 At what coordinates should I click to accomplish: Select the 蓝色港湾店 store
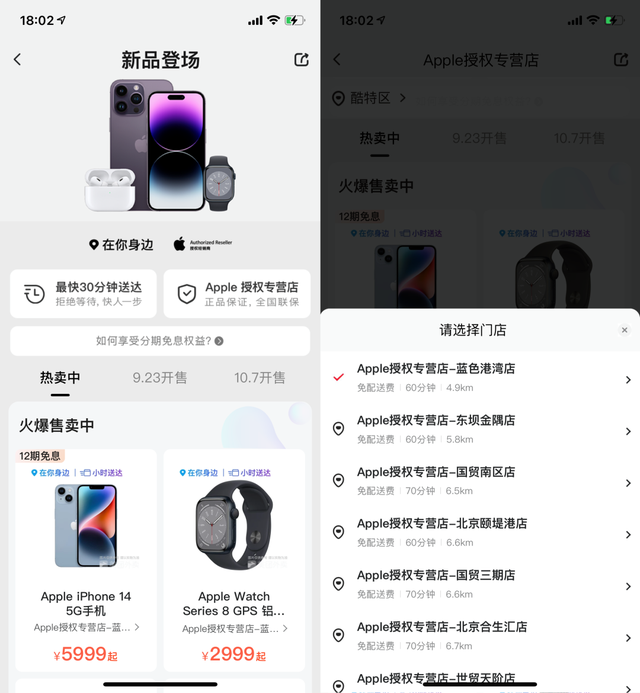tap(480, 378)
